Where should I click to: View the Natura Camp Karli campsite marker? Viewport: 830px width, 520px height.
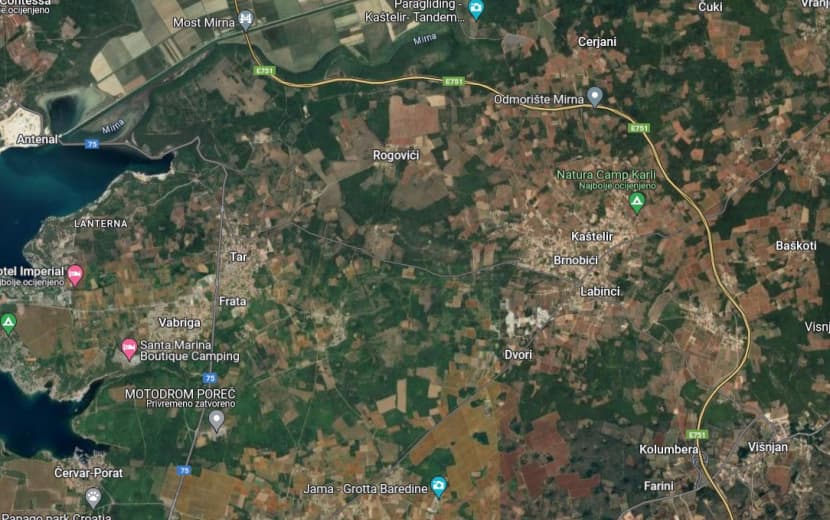(x=637, y=202)
